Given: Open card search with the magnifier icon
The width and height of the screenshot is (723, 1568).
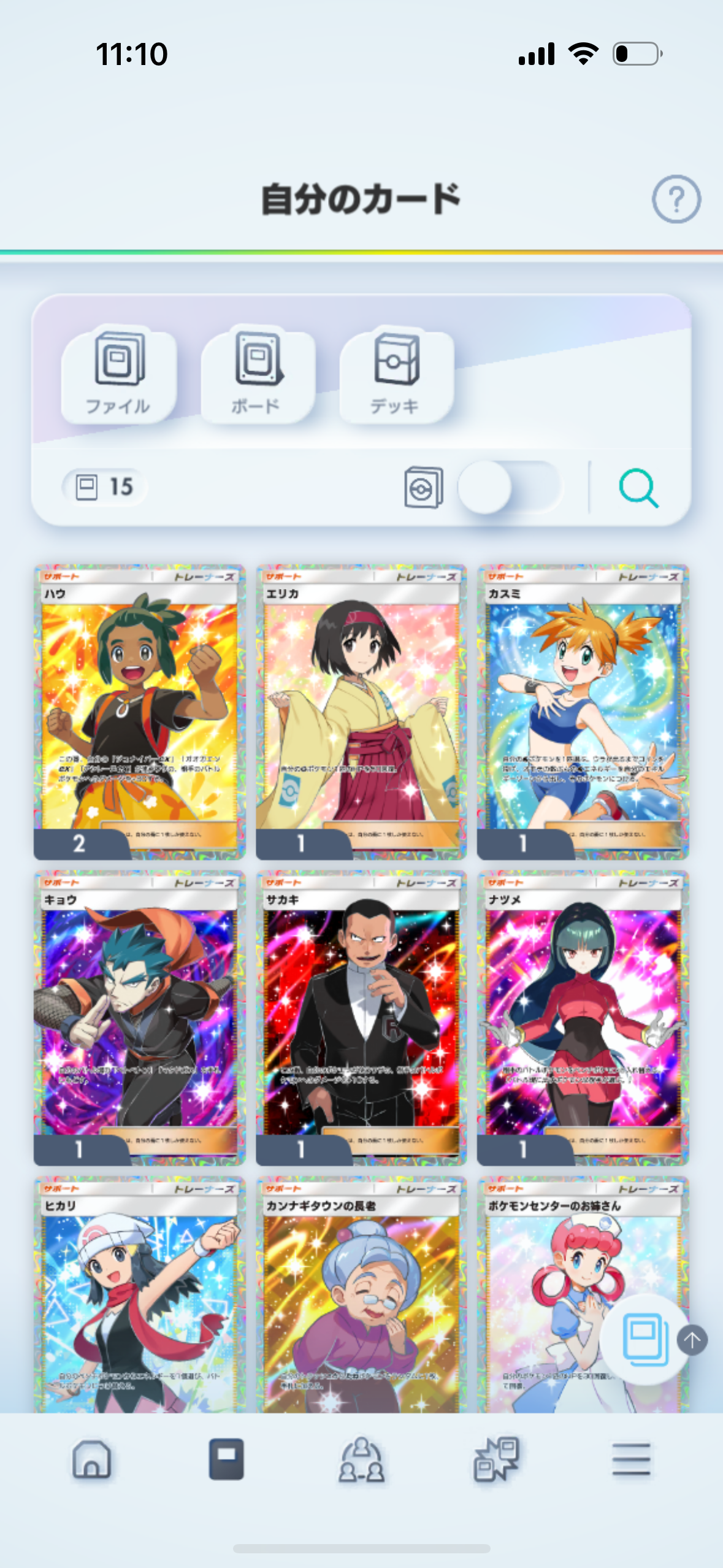Looking at the screenshot, I should pyautogui.click(x=638, y=488).
